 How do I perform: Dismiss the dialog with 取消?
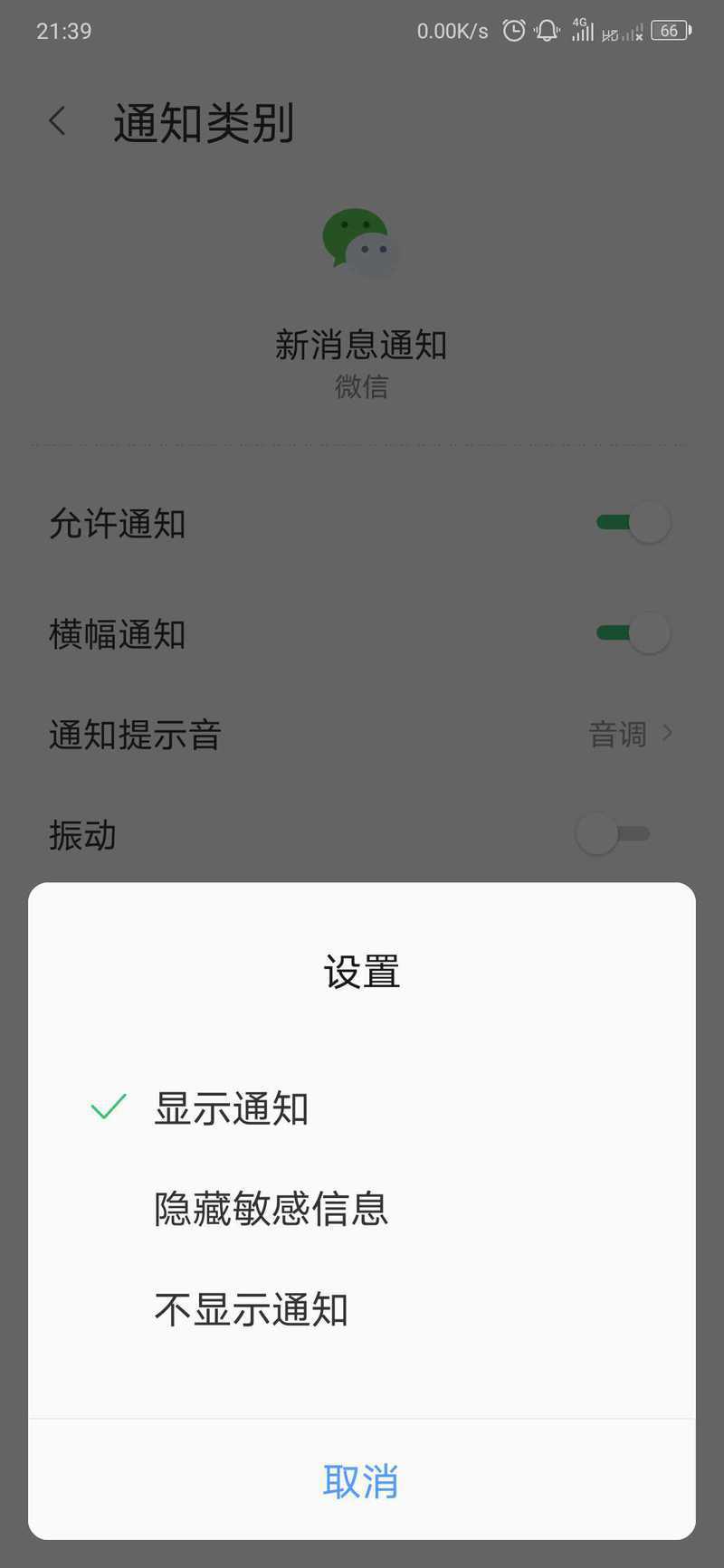(x=361, y=1481)
